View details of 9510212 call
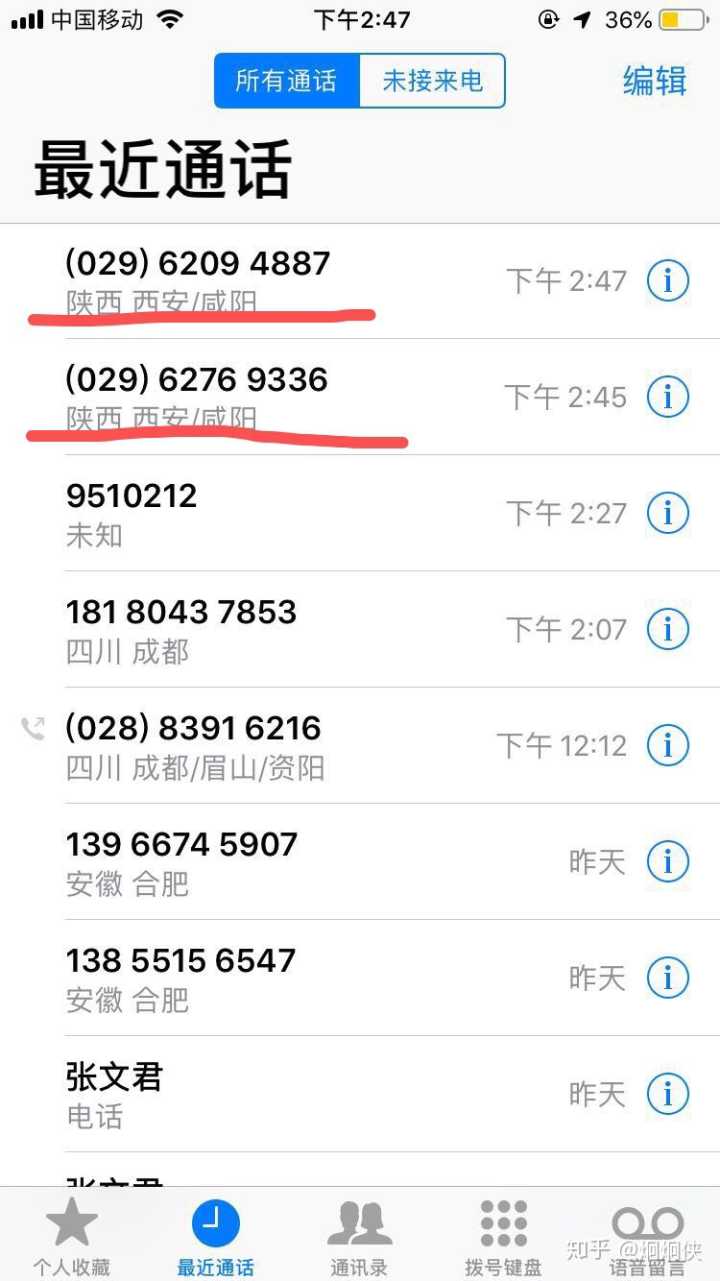 668,513
